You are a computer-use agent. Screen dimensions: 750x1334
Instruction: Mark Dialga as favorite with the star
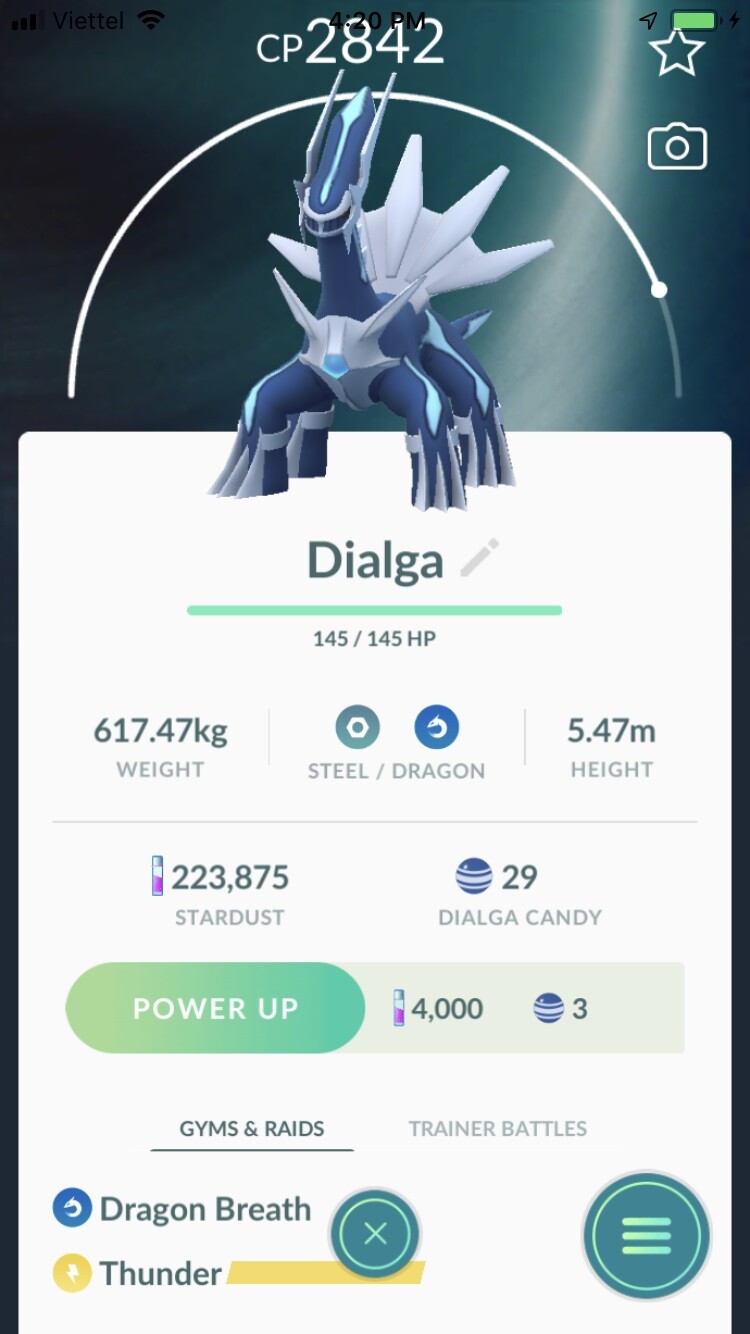[x=677, y=52]
